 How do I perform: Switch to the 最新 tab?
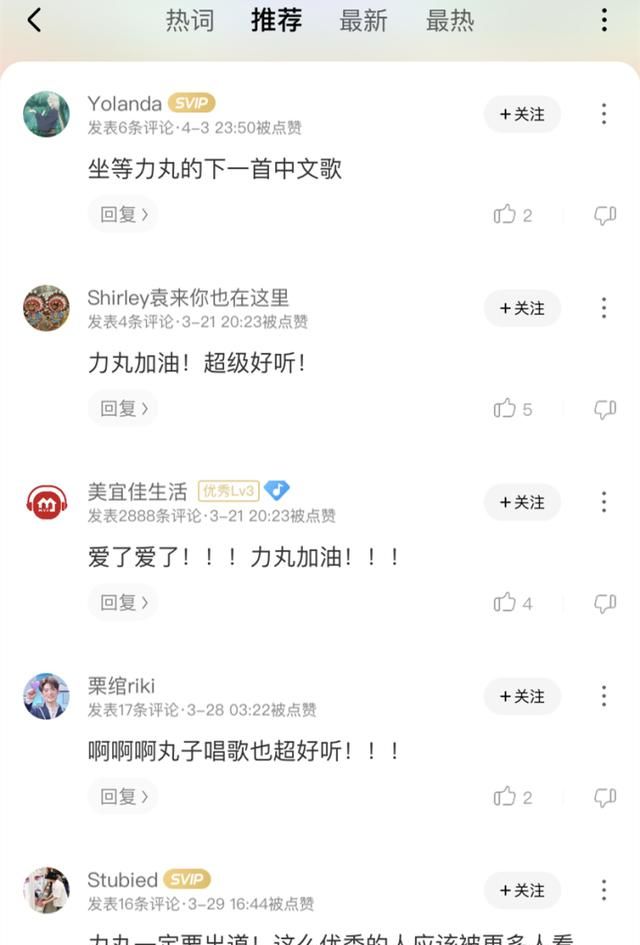(363, 21)
